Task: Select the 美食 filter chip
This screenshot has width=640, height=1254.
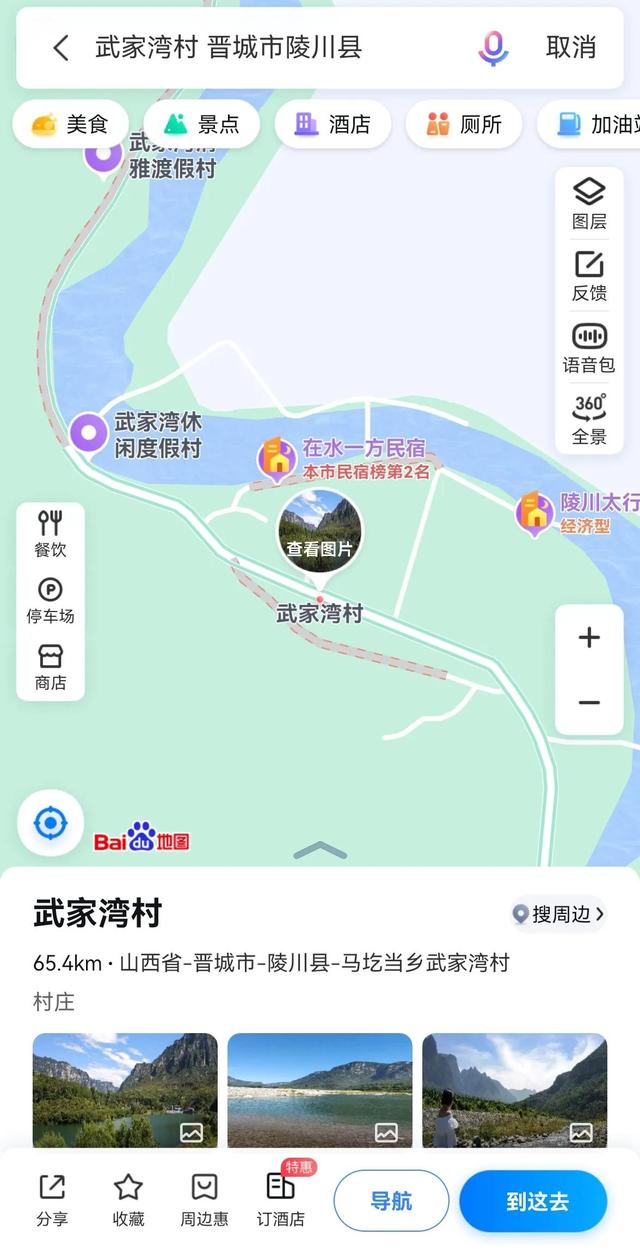Action: coord(70,124)
